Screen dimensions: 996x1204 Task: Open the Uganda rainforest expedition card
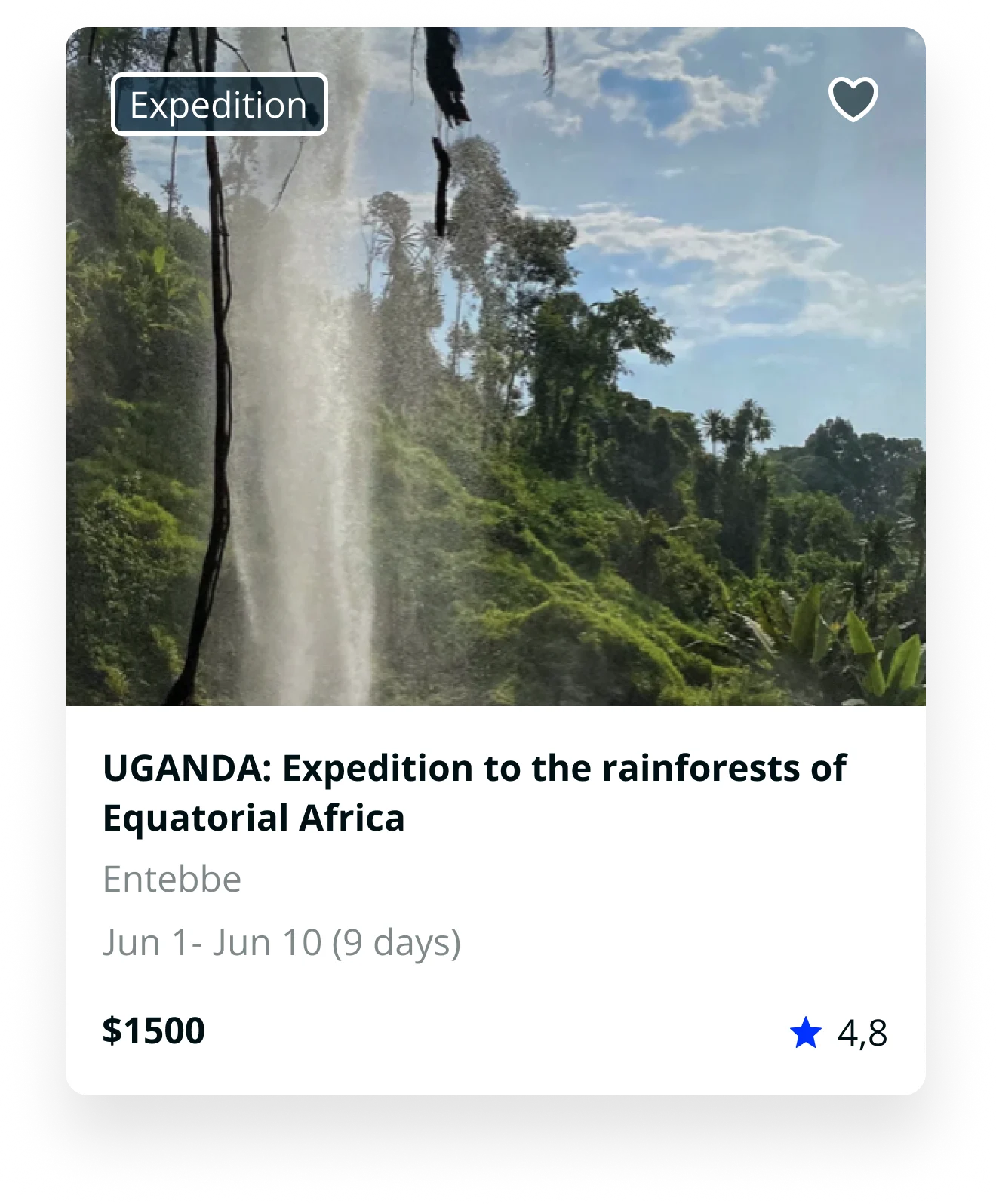pyautogui.click(x=474, y=793)
